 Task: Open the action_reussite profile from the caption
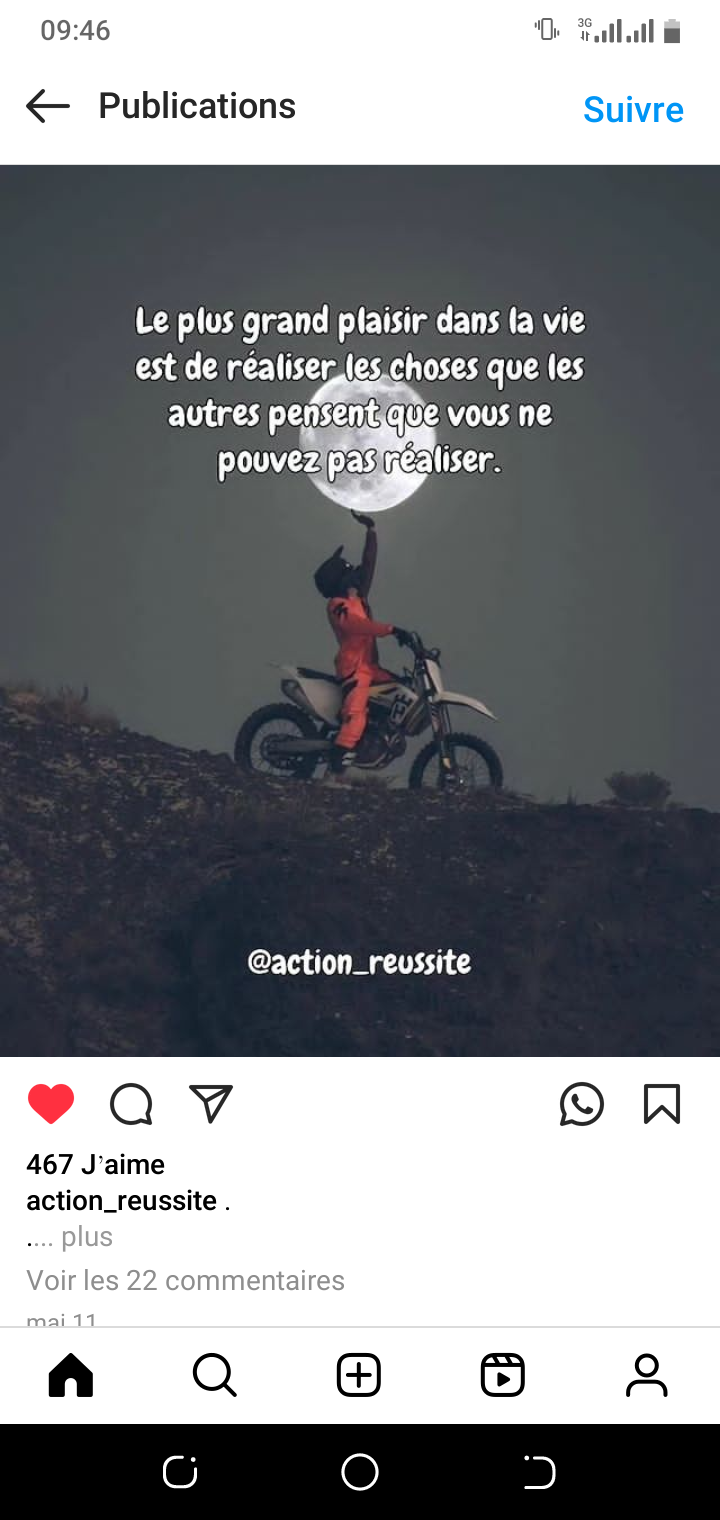click(x=121, y=1200)
